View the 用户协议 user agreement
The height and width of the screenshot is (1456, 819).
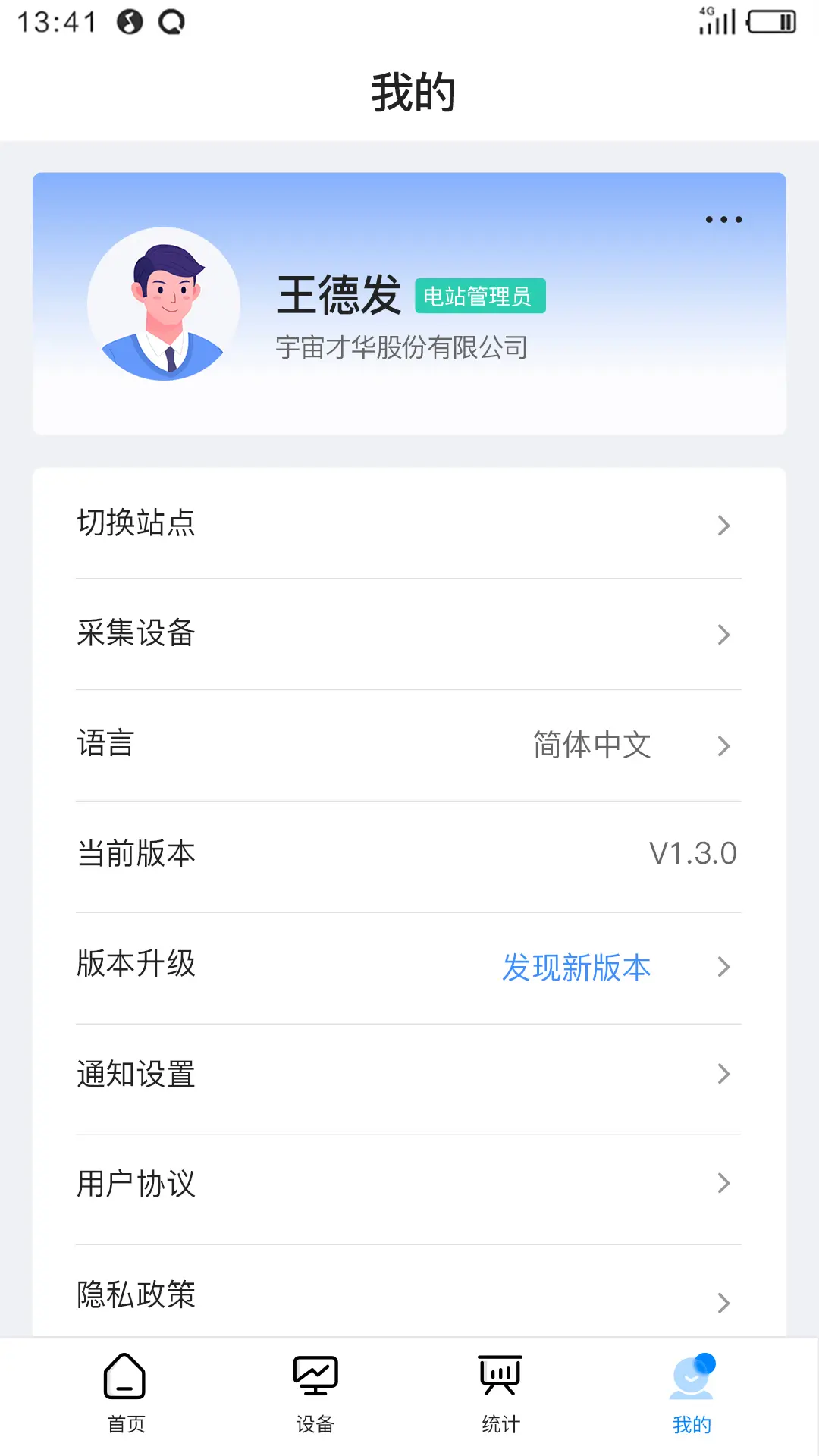[x=408, y=1184]
